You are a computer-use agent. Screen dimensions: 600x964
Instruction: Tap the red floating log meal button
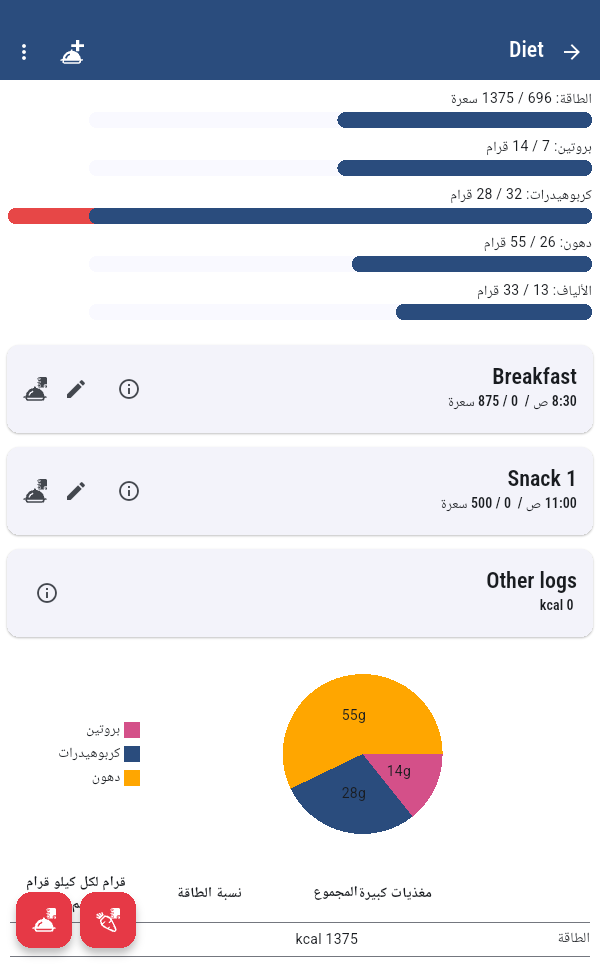point(44,920)
